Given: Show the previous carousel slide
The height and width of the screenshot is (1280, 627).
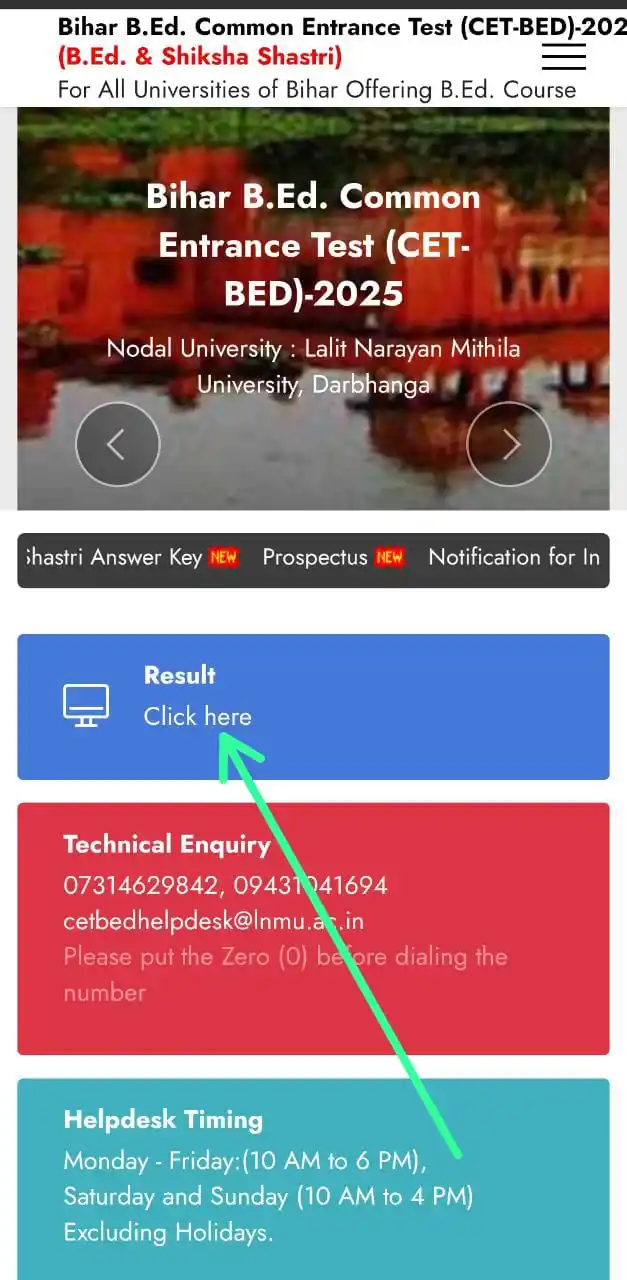Looking at the screenshot, I should [118, 444].
